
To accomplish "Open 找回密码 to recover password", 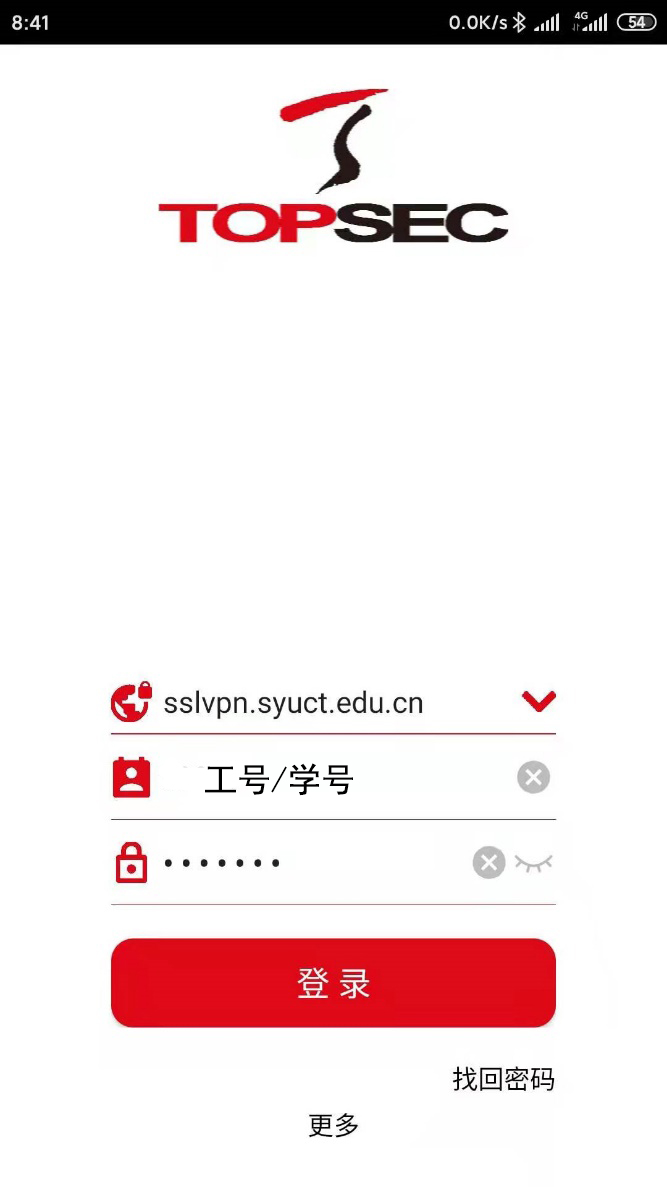I will point(503,1079).
